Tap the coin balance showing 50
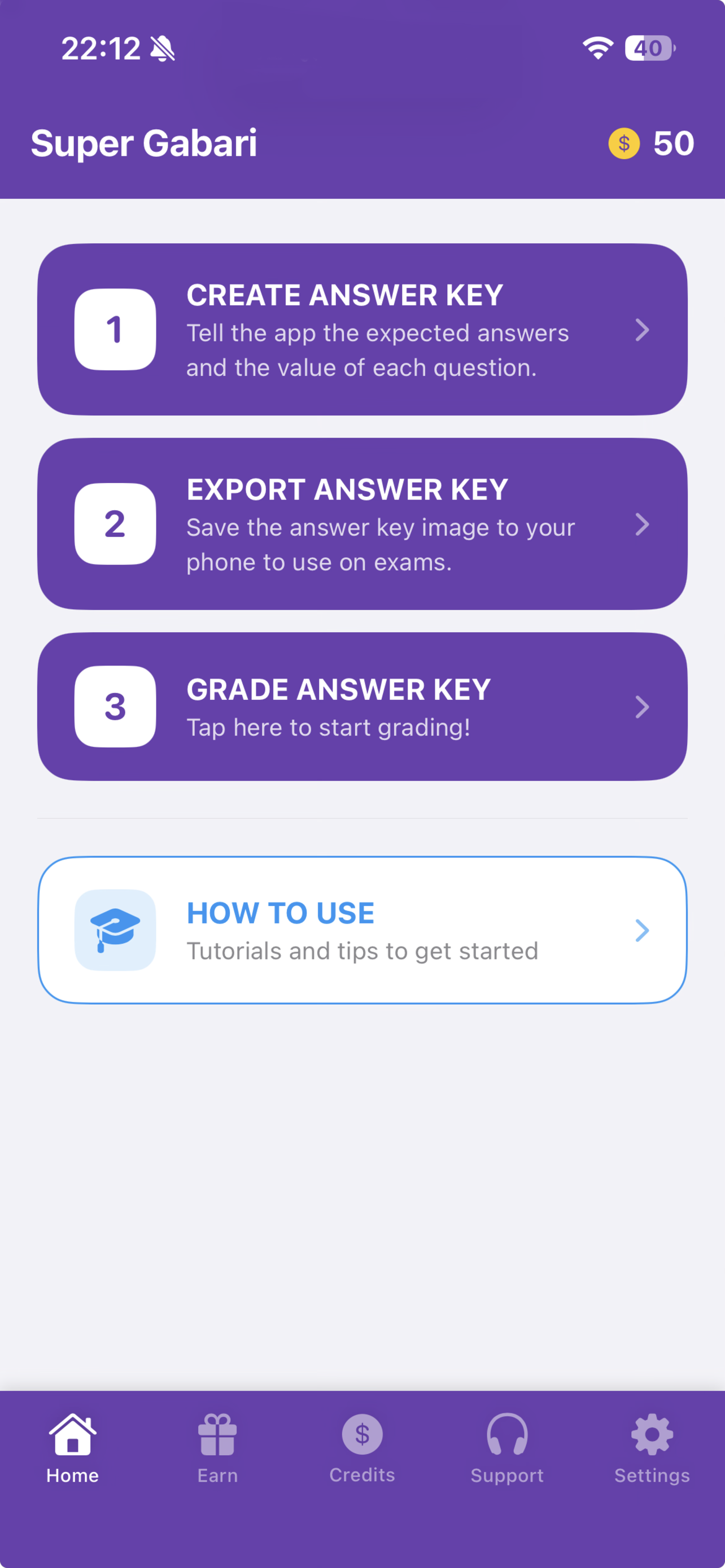Viewport: 725px width, 1568px height. [650, 144]
